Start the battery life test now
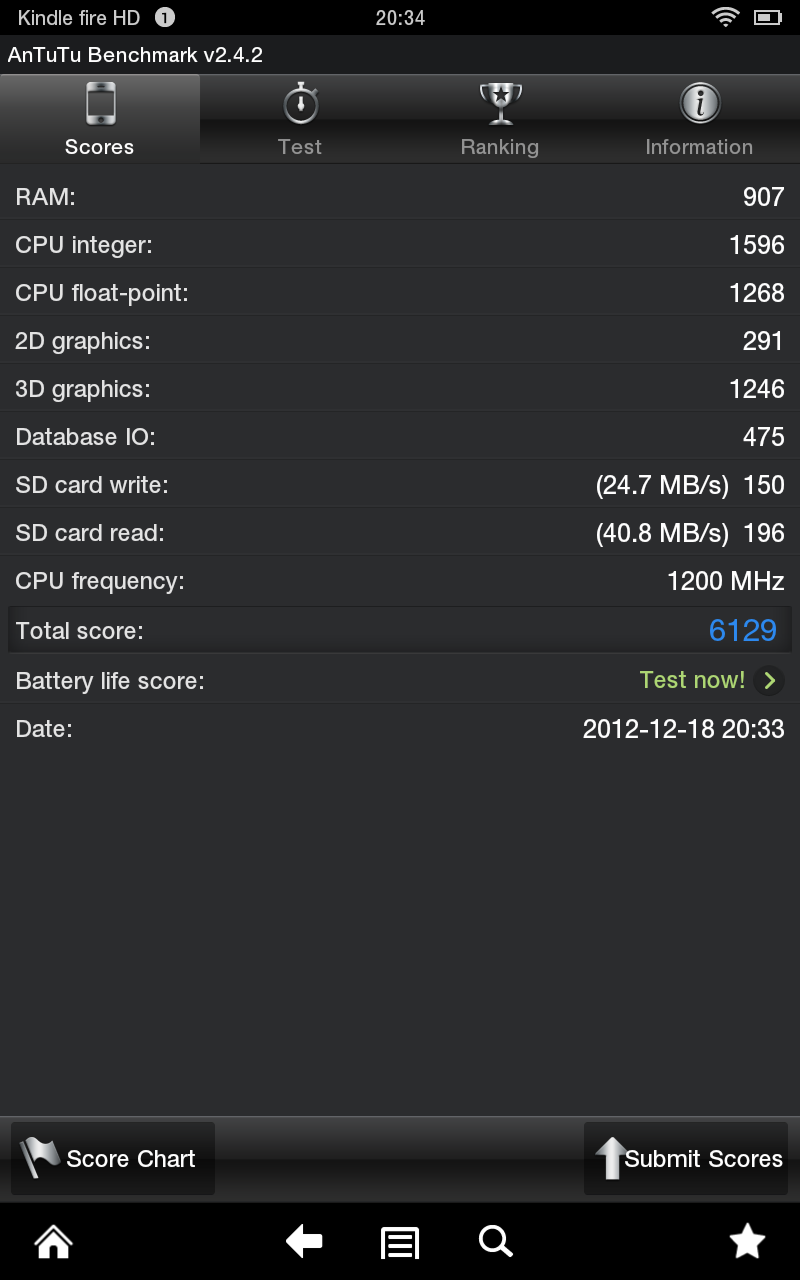 click(x=711, y=681)
